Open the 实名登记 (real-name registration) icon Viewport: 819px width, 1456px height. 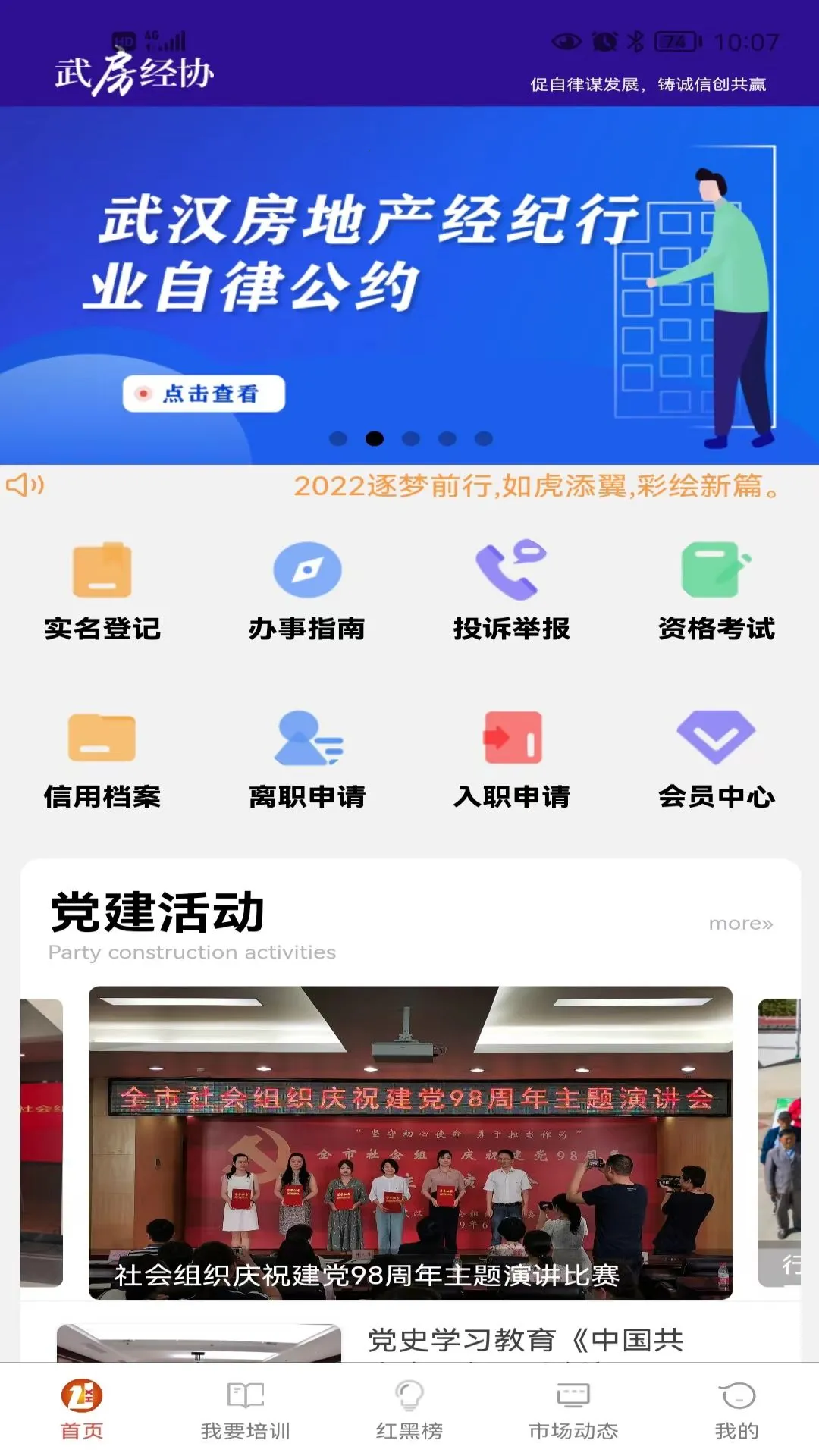102,591
